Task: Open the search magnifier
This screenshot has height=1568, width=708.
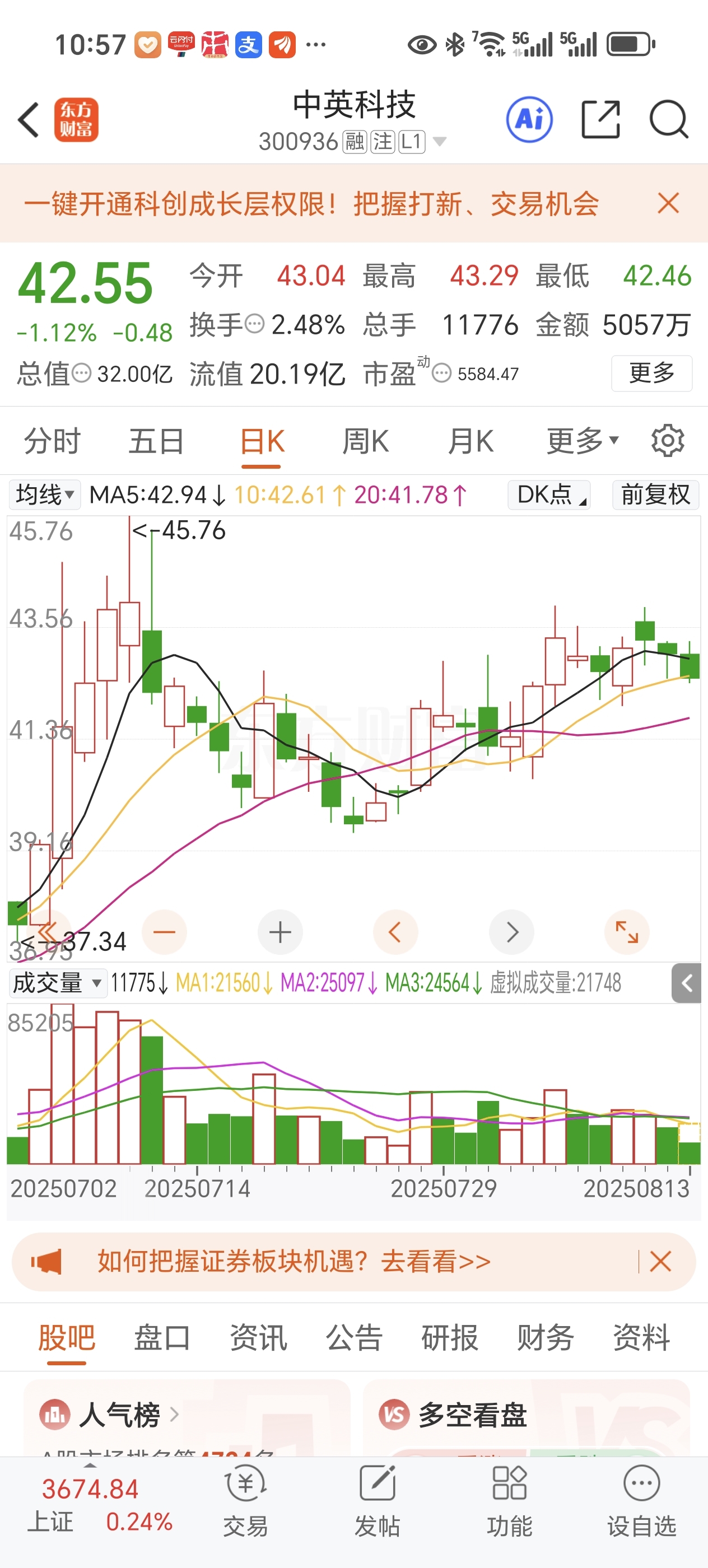Action: click(668, 120)
